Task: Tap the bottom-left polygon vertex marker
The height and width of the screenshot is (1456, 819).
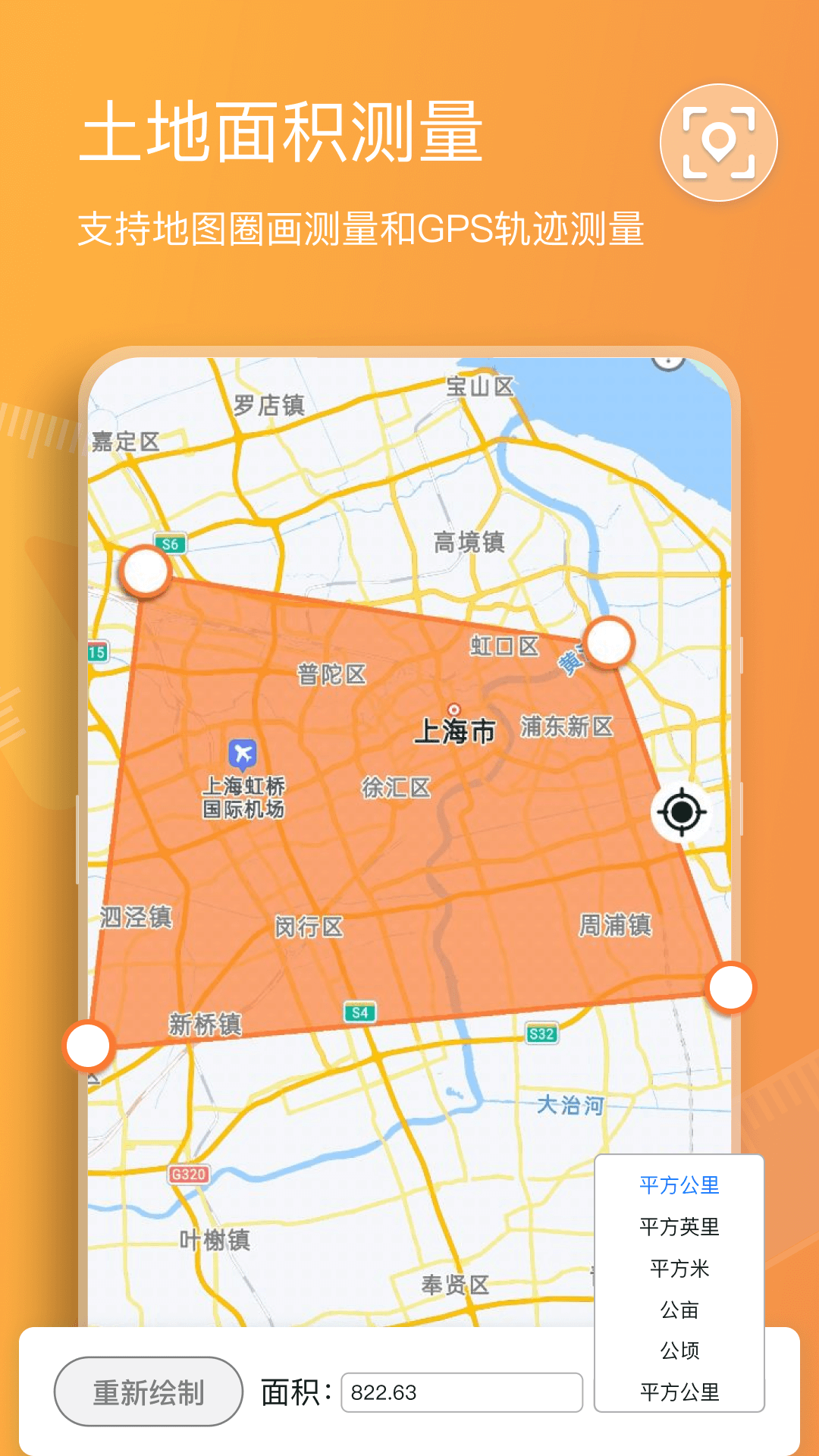Action: click(88, 1046)
